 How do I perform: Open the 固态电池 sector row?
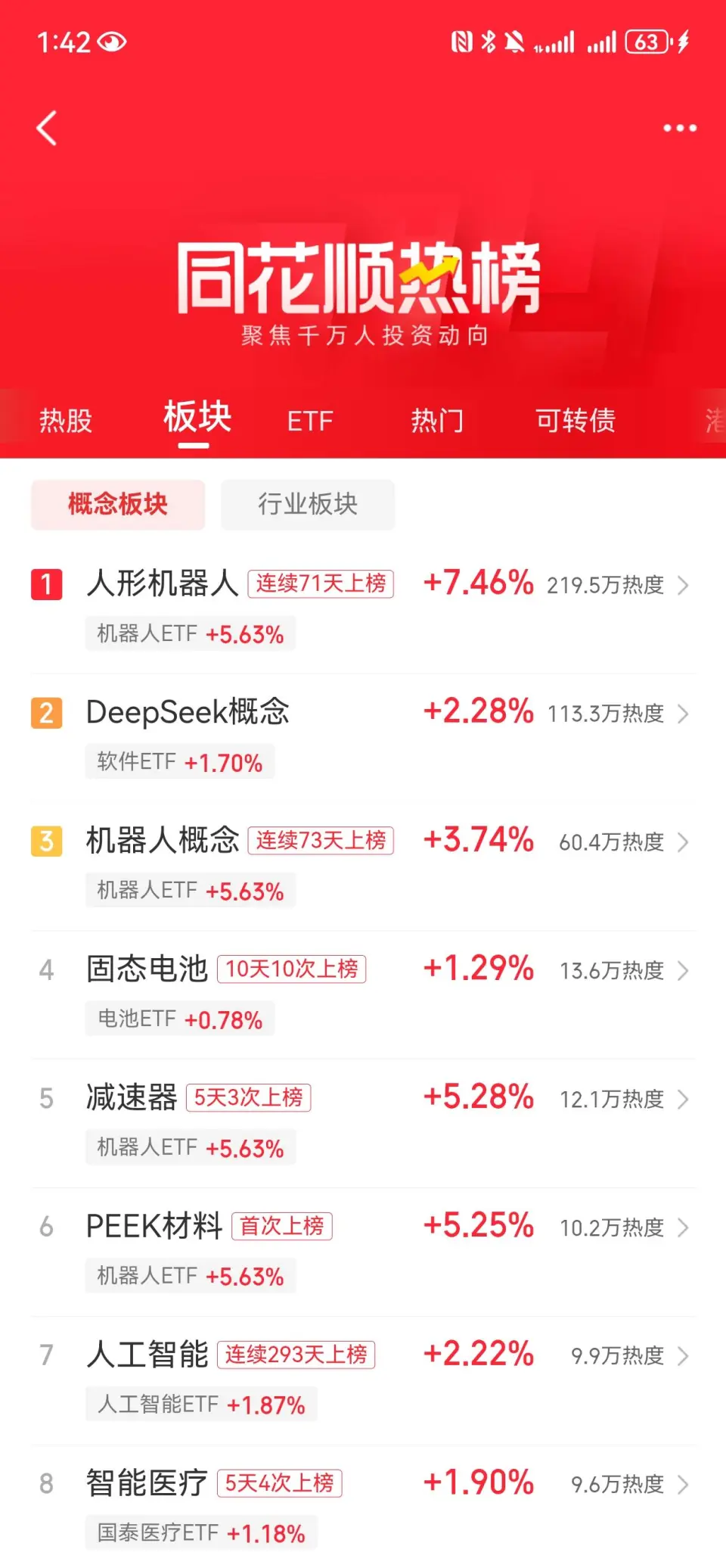pyautogui.click(x=147, y=969)
